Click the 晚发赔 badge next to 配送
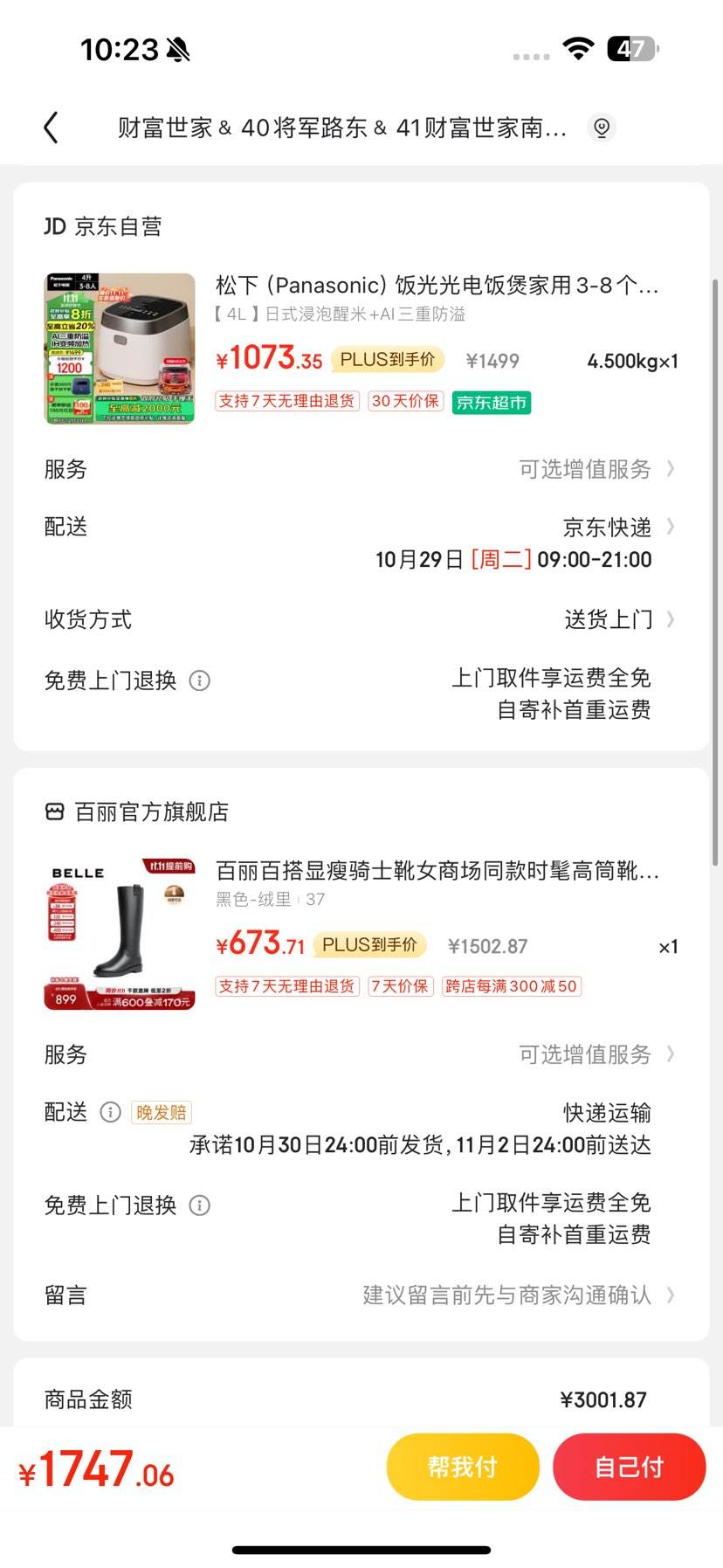This screenshot has height=1568, width=723. (161, 1112)
